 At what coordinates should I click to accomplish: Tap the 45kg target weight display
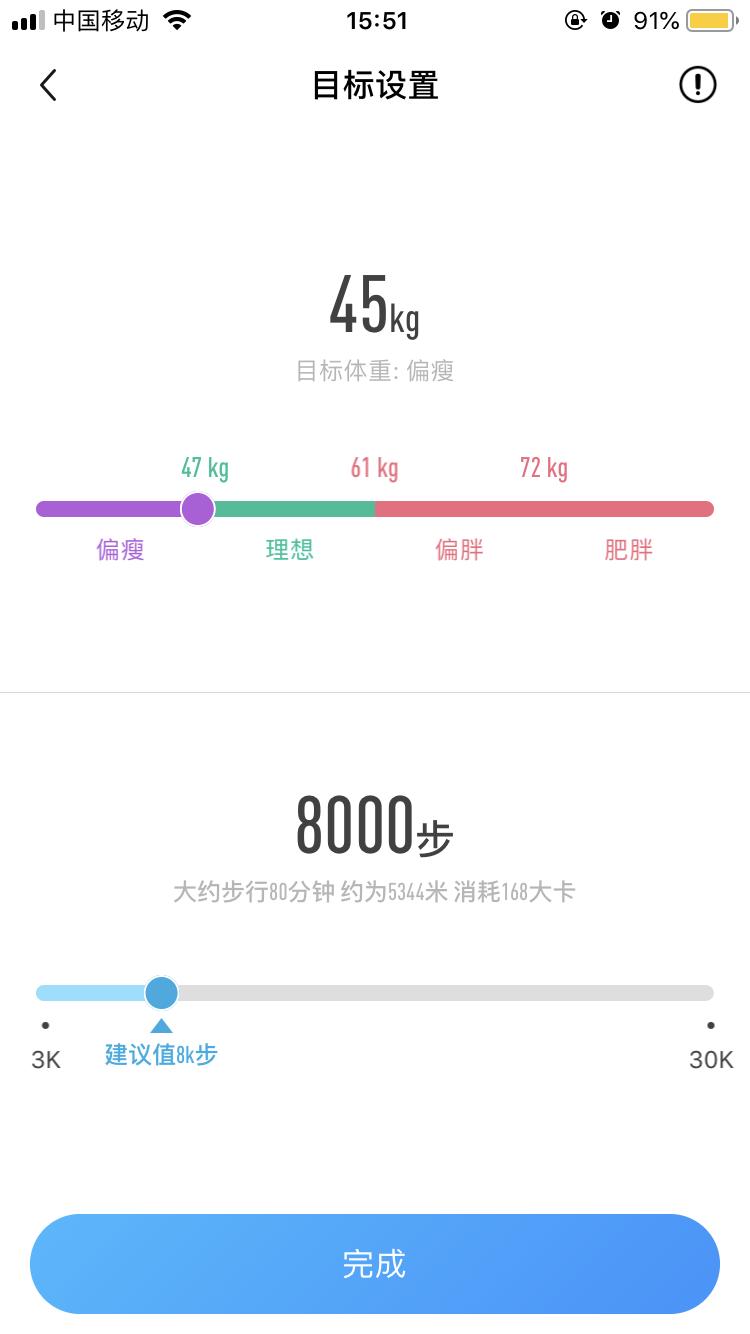(x=375, y=310)
